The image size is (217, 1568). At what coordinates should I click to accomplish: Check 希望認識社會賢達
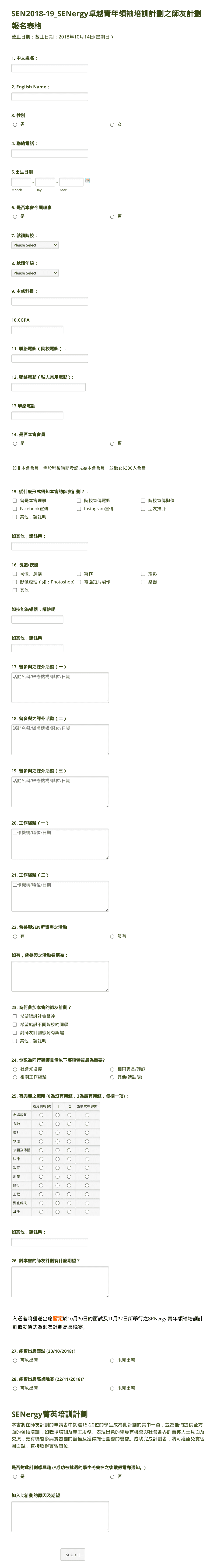15,1016
